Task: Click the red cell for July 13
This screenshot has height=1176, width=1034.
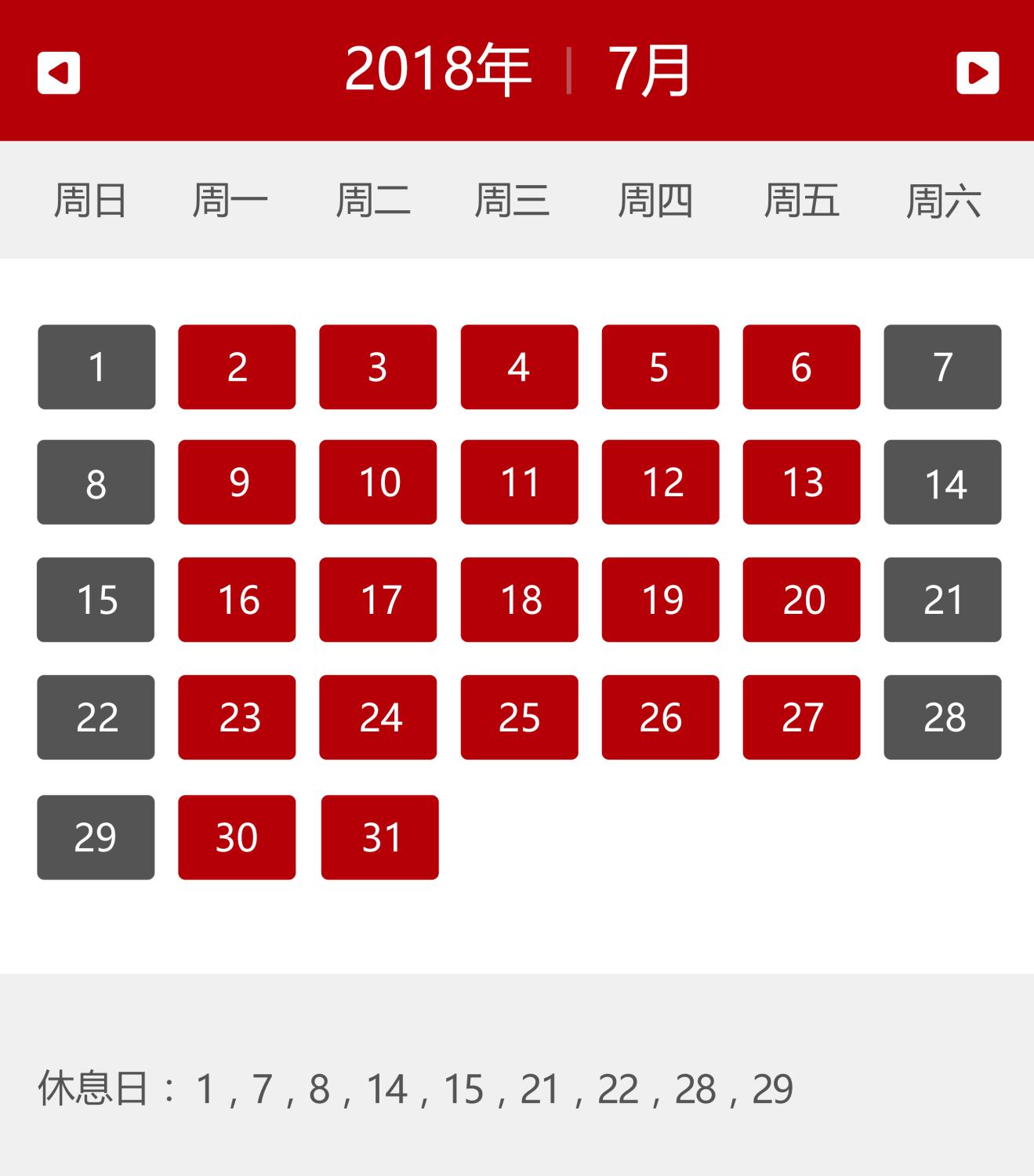Action: [x=801, y=483]
